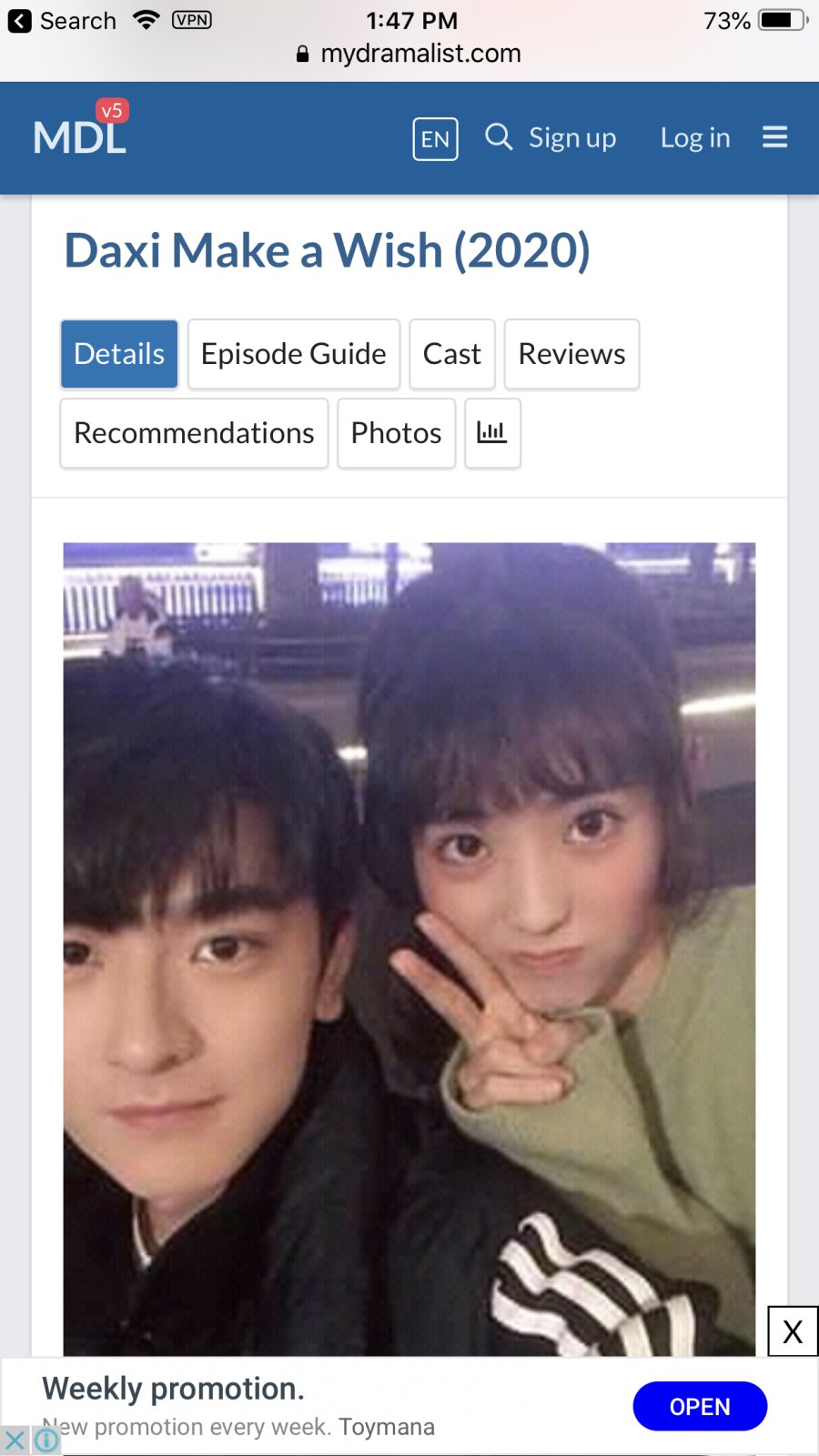
Task: Dismiss the ad banner with X
Action: pyautogui.click(x=793, y=1331)
